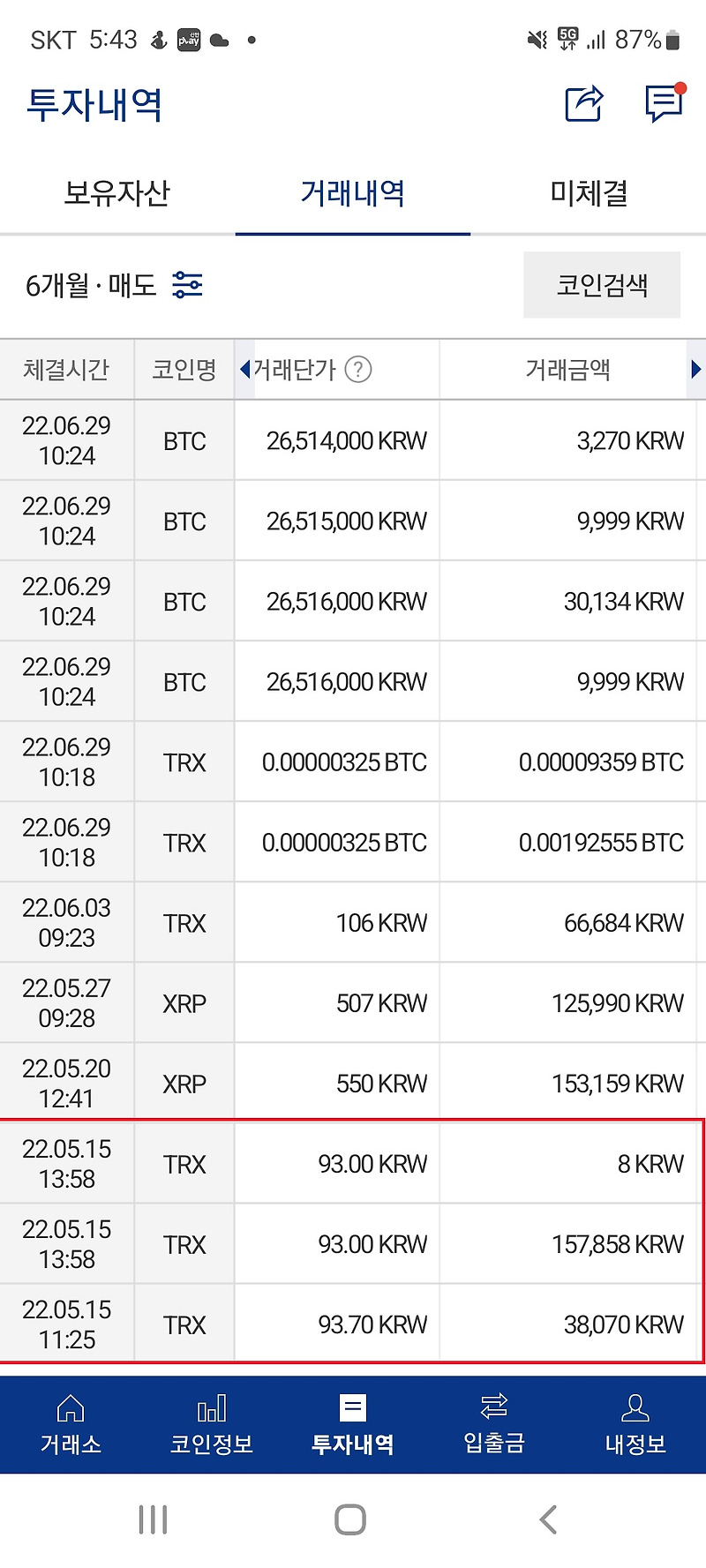The height and width of the screenshot is (1568, 706).
Task: Tap the share icon in the header
Action: coord(584,104)
